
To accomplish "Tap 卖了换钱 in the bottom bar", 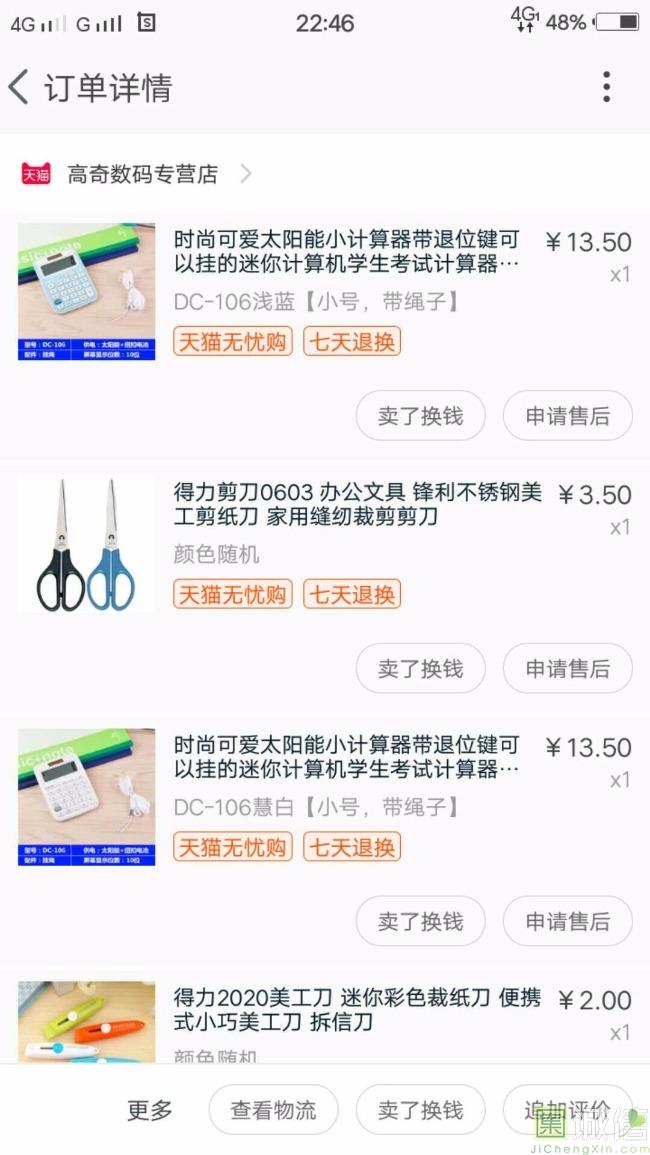I will click(420, 1110).
